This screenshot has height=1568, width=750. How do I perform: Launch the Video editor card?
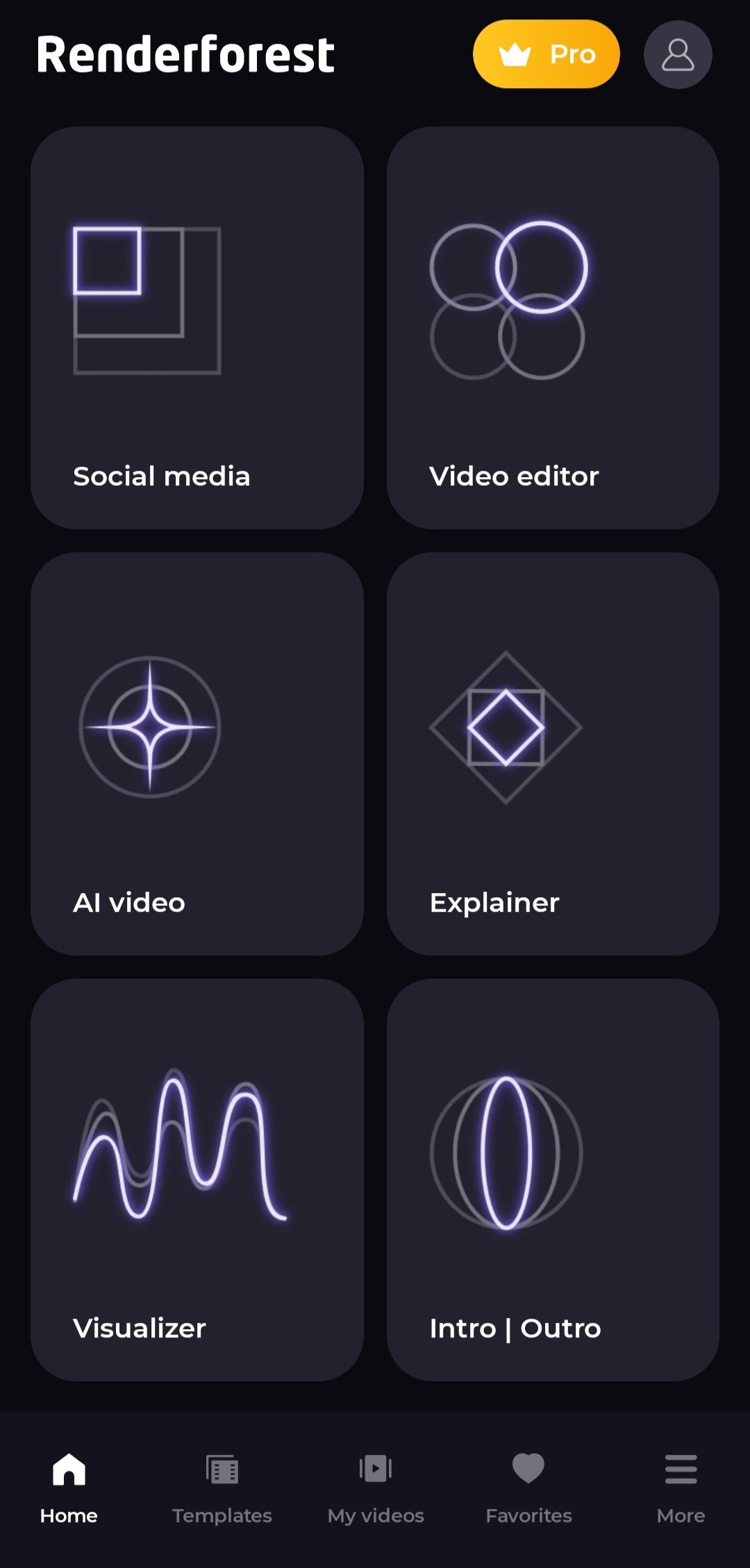point(553,328)
